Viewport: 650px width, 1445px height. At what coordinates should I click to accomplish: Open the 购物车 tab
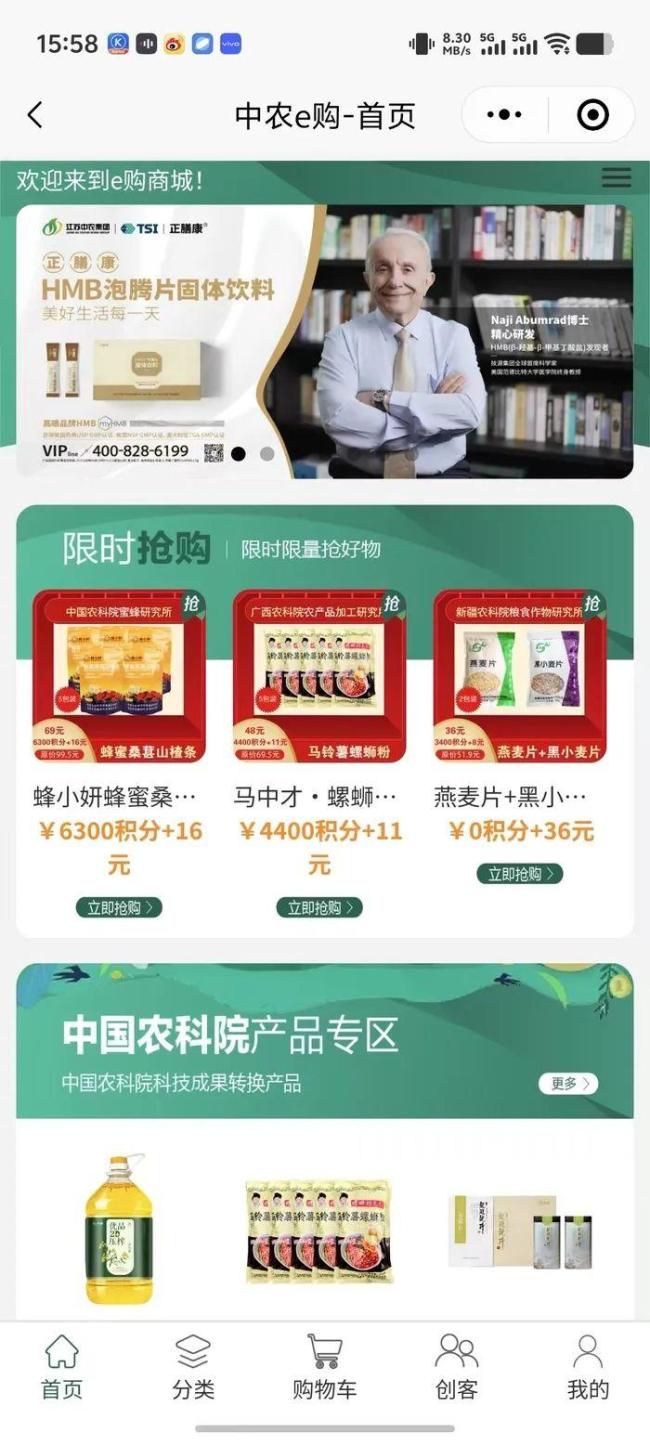324,1366
